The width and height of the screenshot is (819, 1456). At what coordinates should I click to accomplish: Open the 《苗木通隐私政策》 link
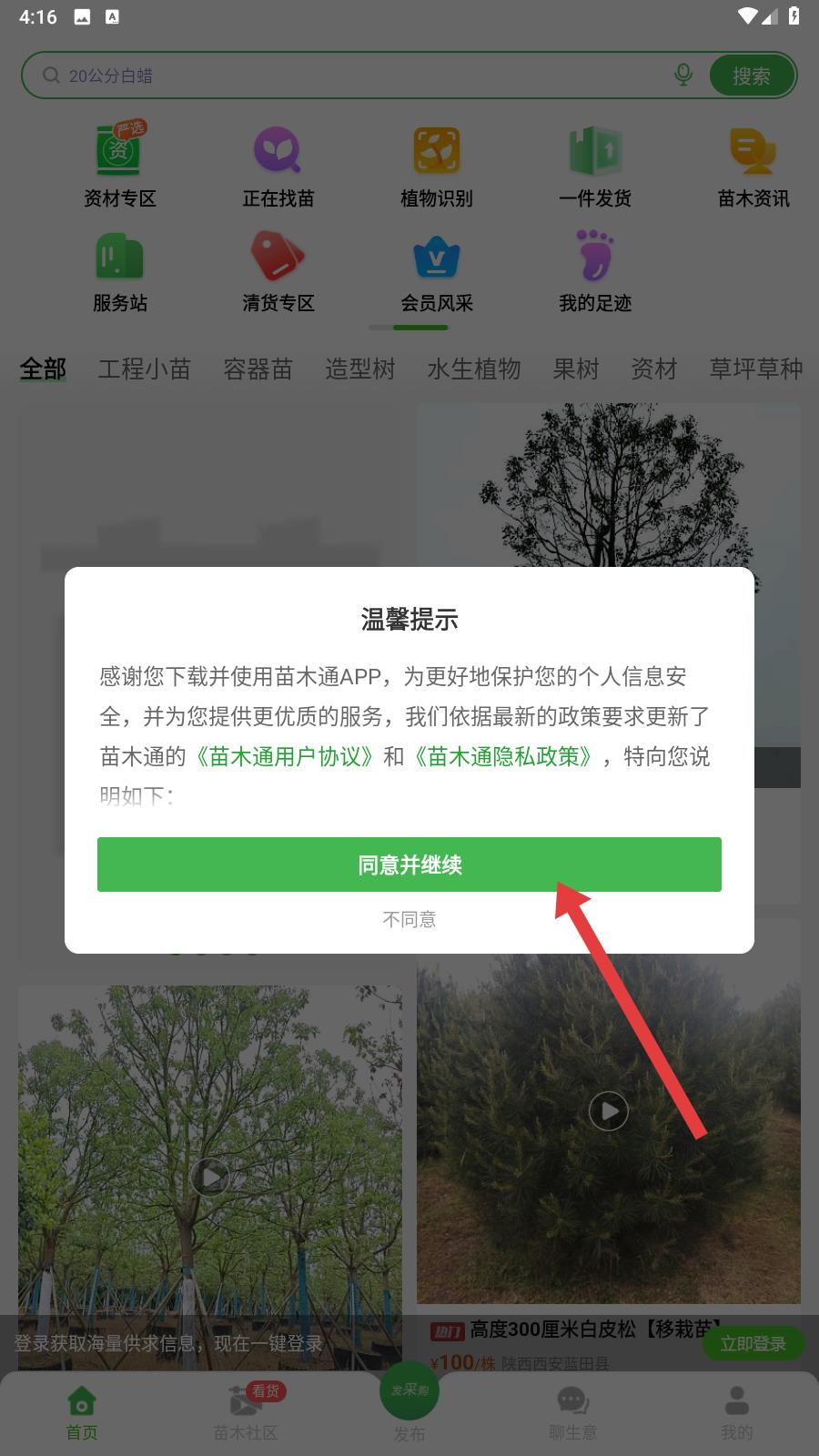point(503,757)
